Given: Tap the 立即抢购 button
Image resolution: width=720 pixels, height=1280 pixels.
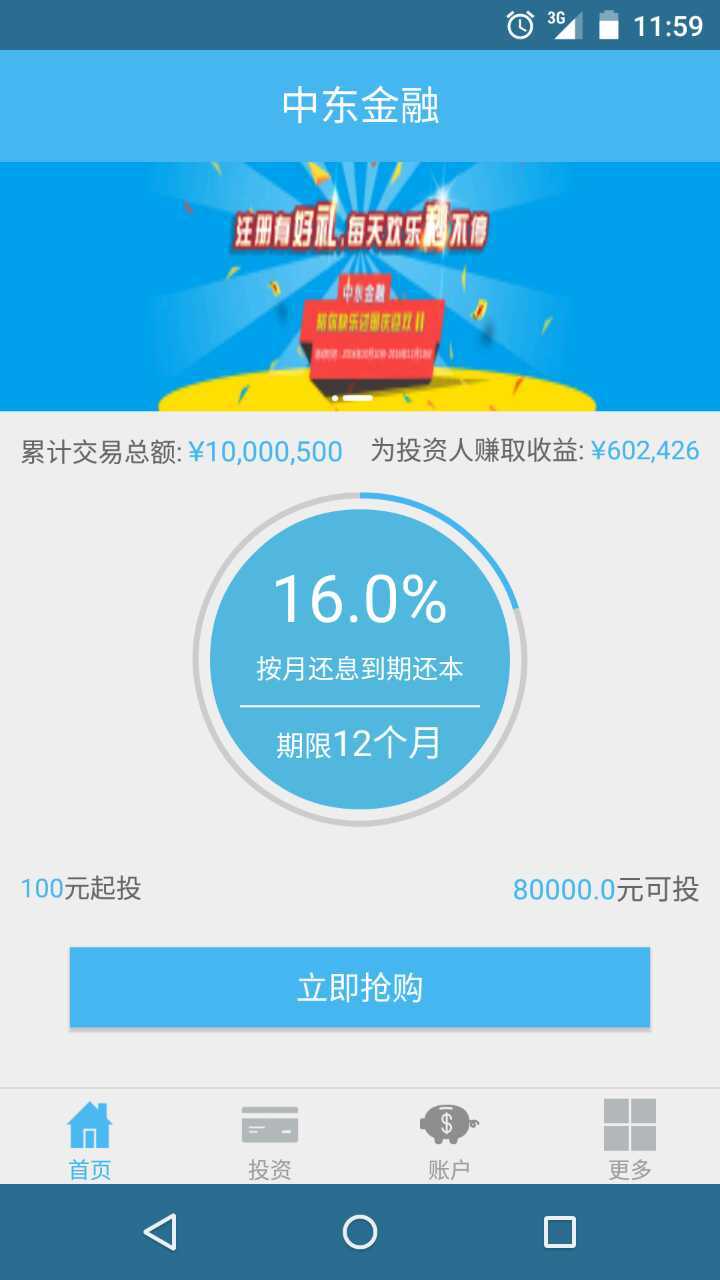Looking at the screenshot, I should point(360,987).
